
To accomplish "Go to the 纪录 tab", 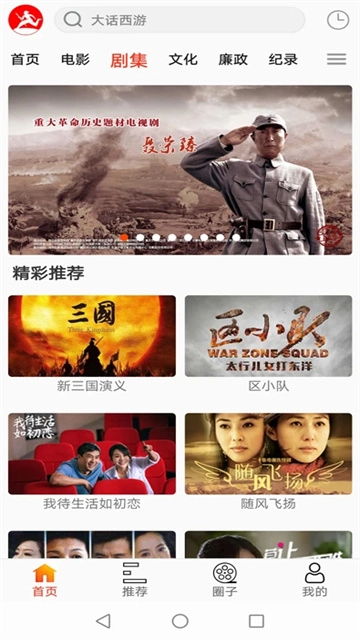I will point(283,60).
